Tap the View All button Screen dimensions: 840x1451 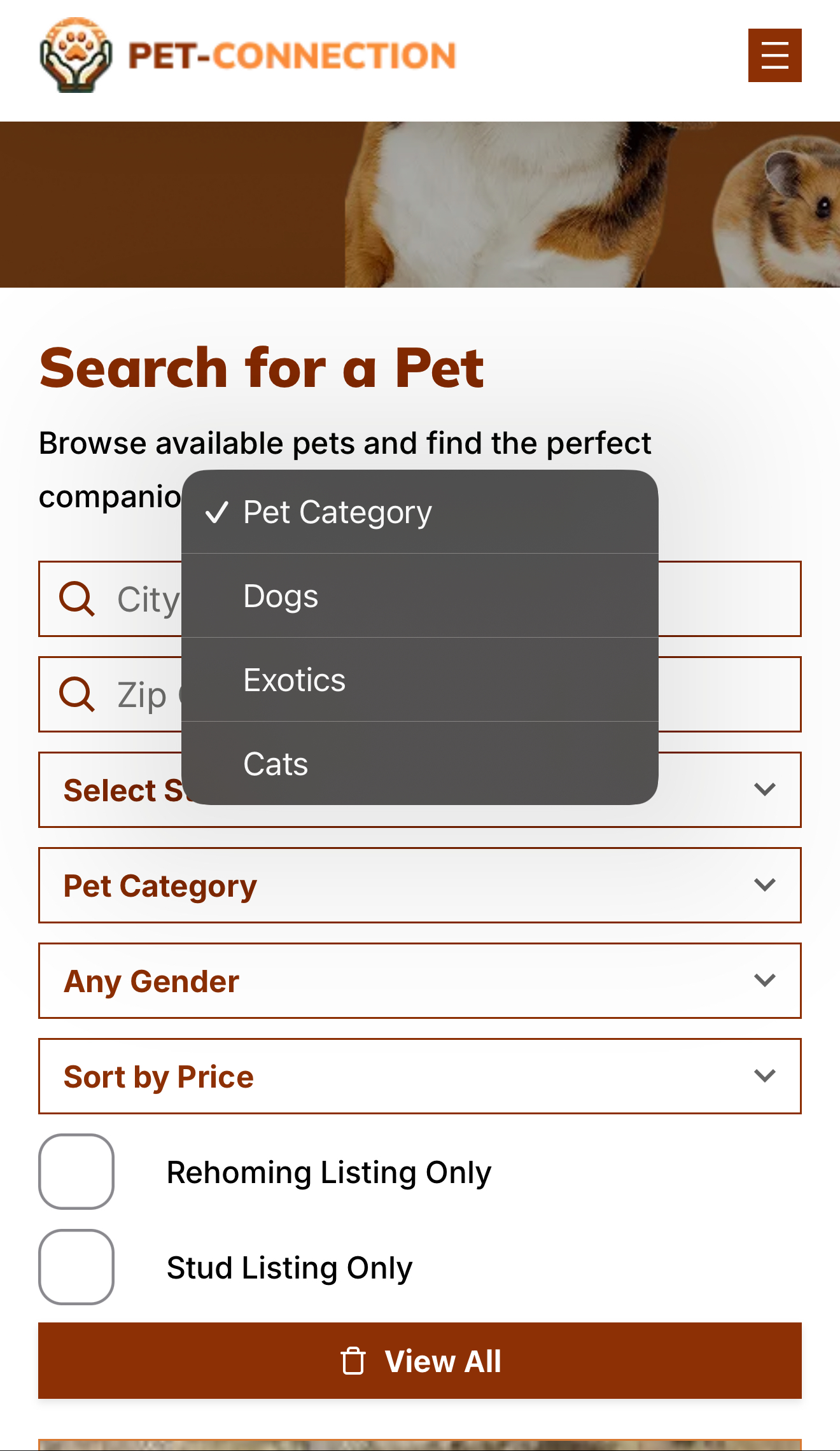(420, 1361)
